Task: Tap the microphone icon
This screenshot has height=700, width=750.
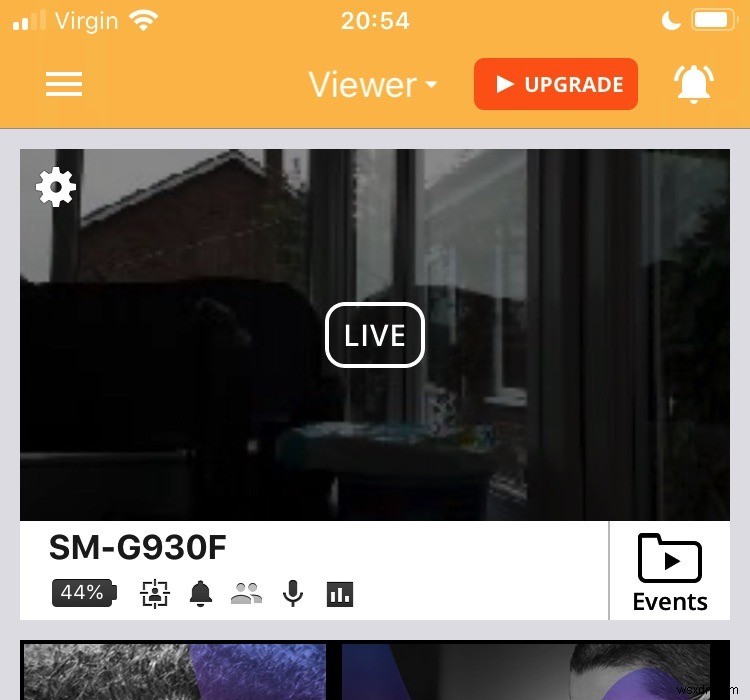Action: point(293,594)
